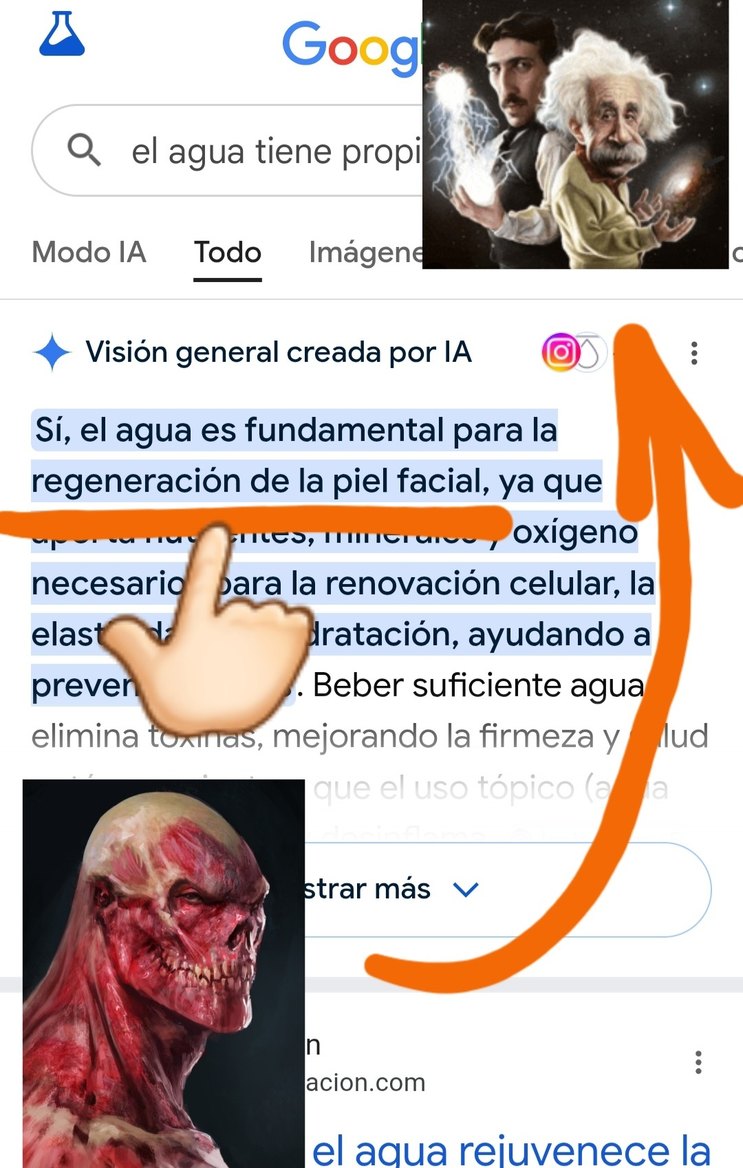Open the AI Overview three-dot menu
The width and height of the screenshot is (743, 1168).
click(694, 352)
